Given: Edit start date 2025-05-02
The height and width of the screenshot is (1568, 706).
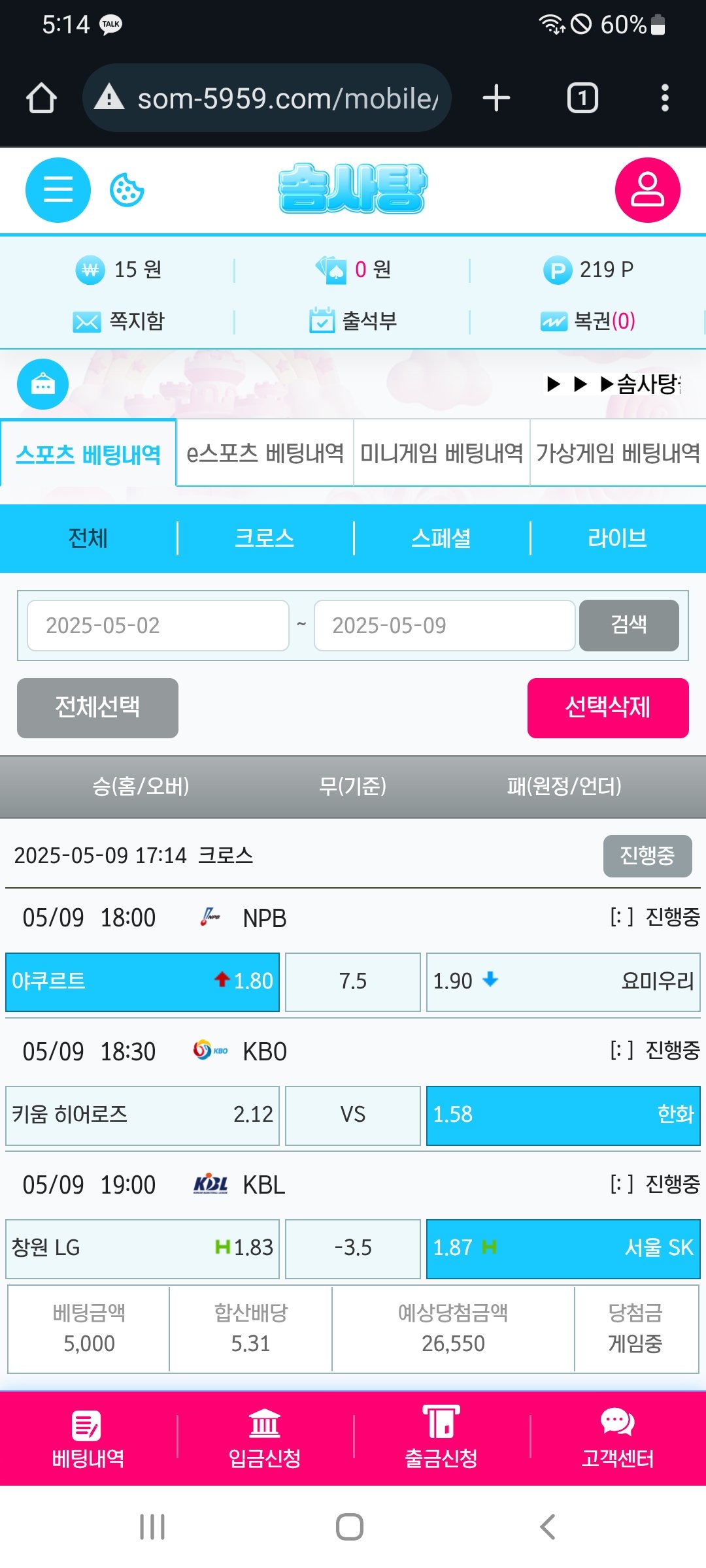Looking at the screenshot, I should pos(158,625).
